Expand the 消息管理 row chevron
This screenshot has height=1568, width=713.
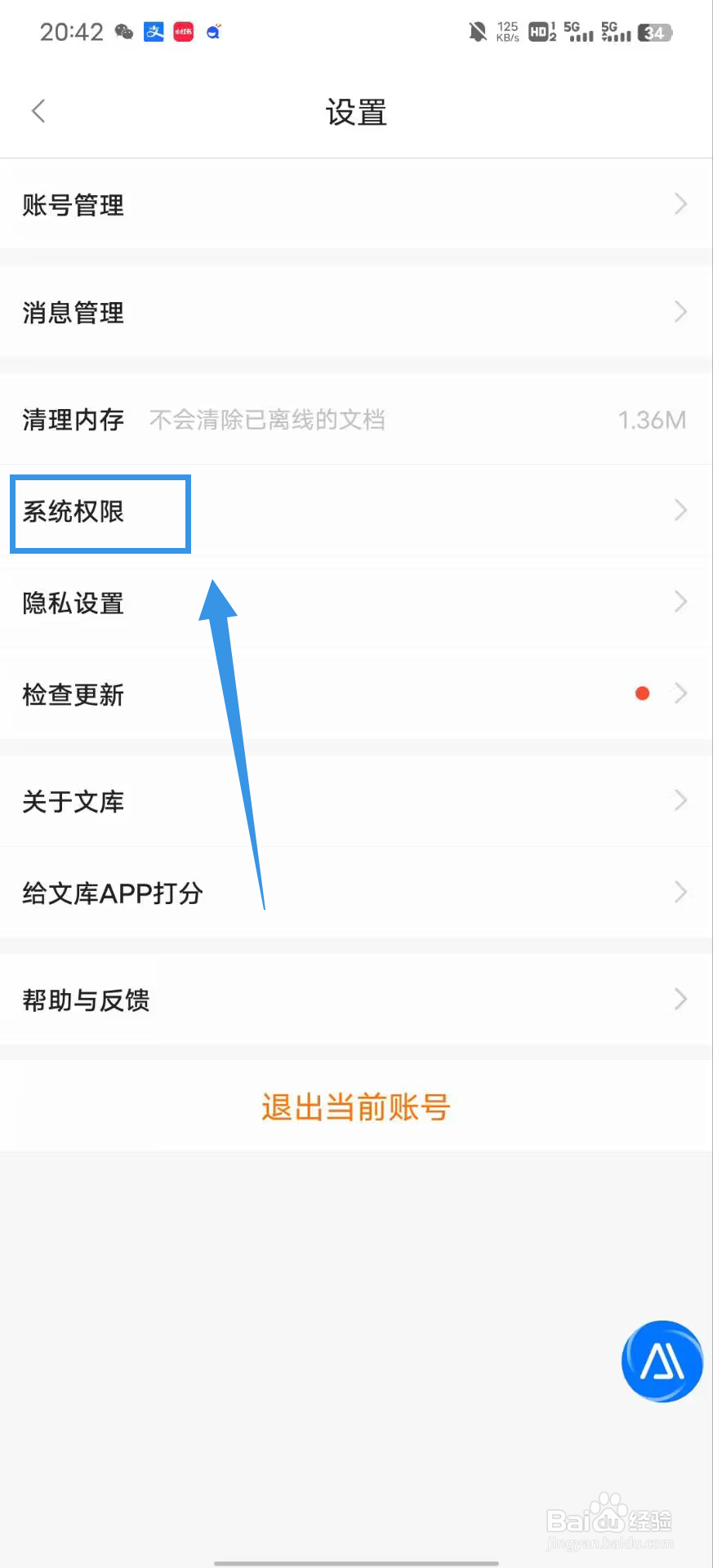(680, 311)
